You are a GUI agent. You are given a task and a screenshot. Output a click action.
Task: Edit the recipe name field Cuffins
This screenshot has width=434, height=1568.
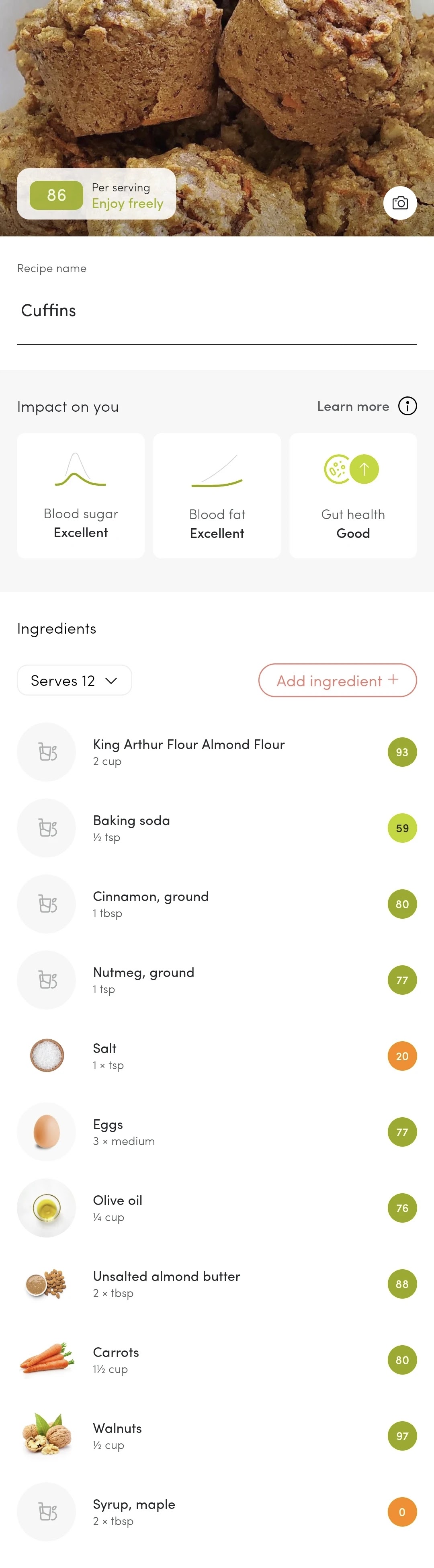216,311
